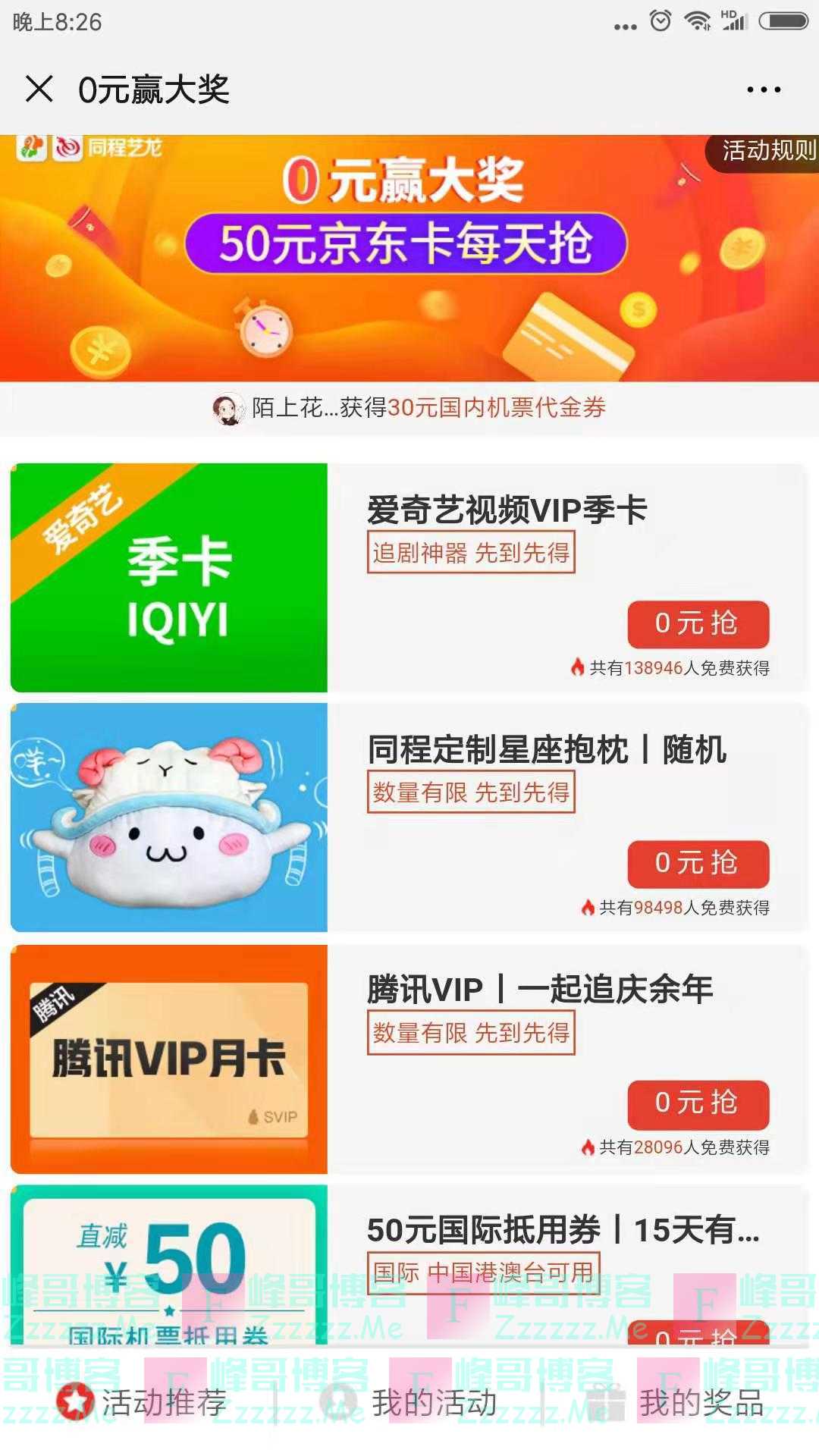This screenshot has width=819, height=1456.
Task: Tap 0元抢 on the constellation pillow item
Action: [698, 864]
